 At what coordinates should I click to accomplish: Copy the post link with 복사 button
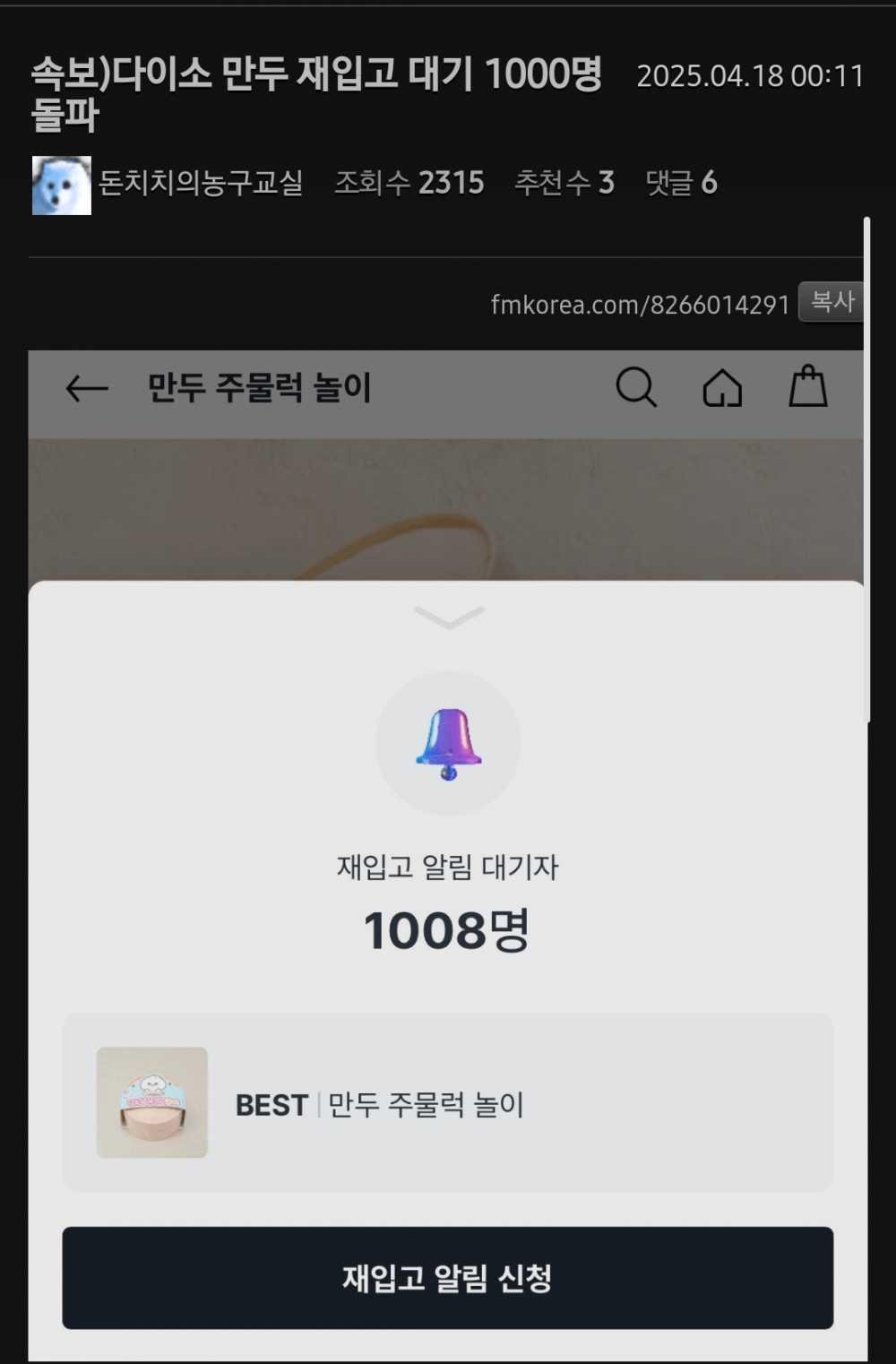pos(831,302)
